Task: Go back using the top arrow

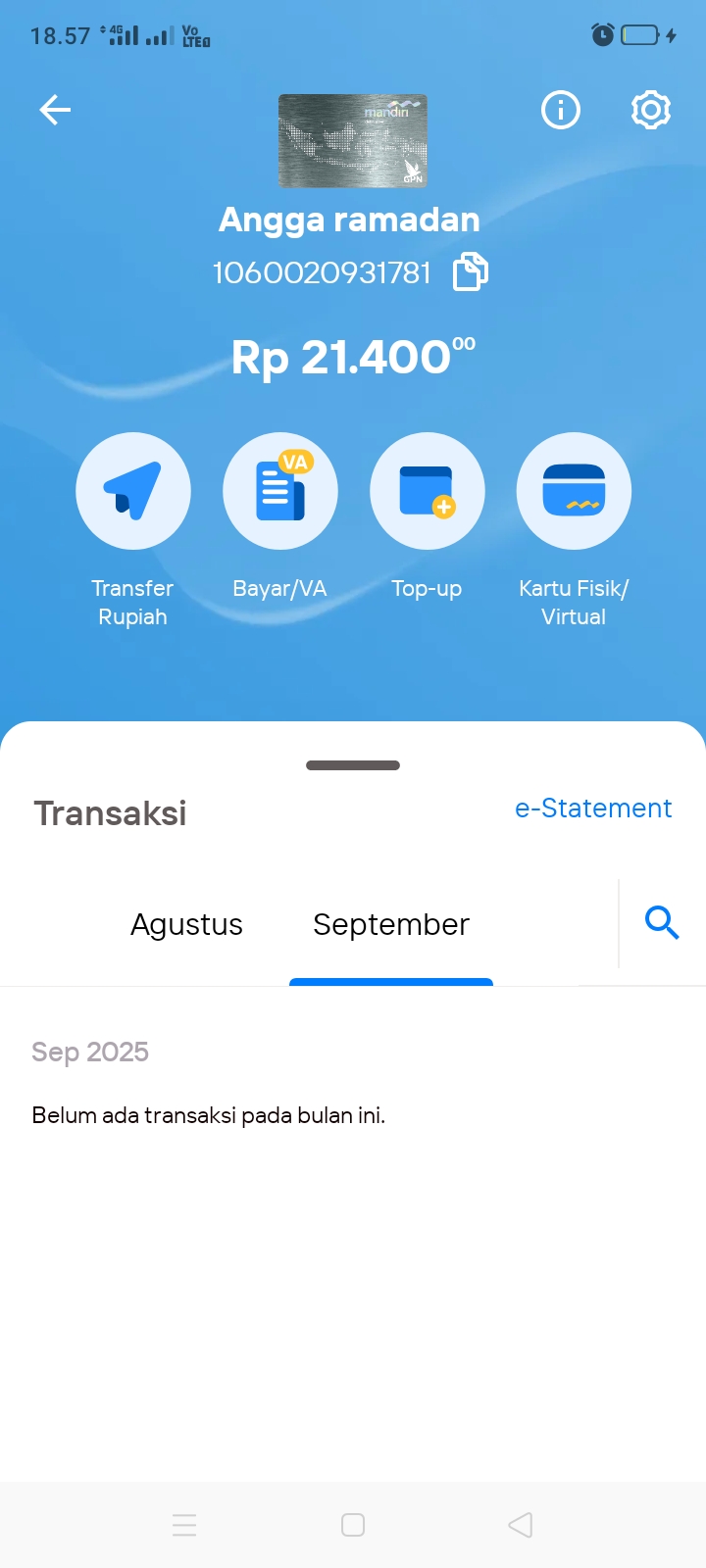Action: pyautogui.click(x=55, y=110)
